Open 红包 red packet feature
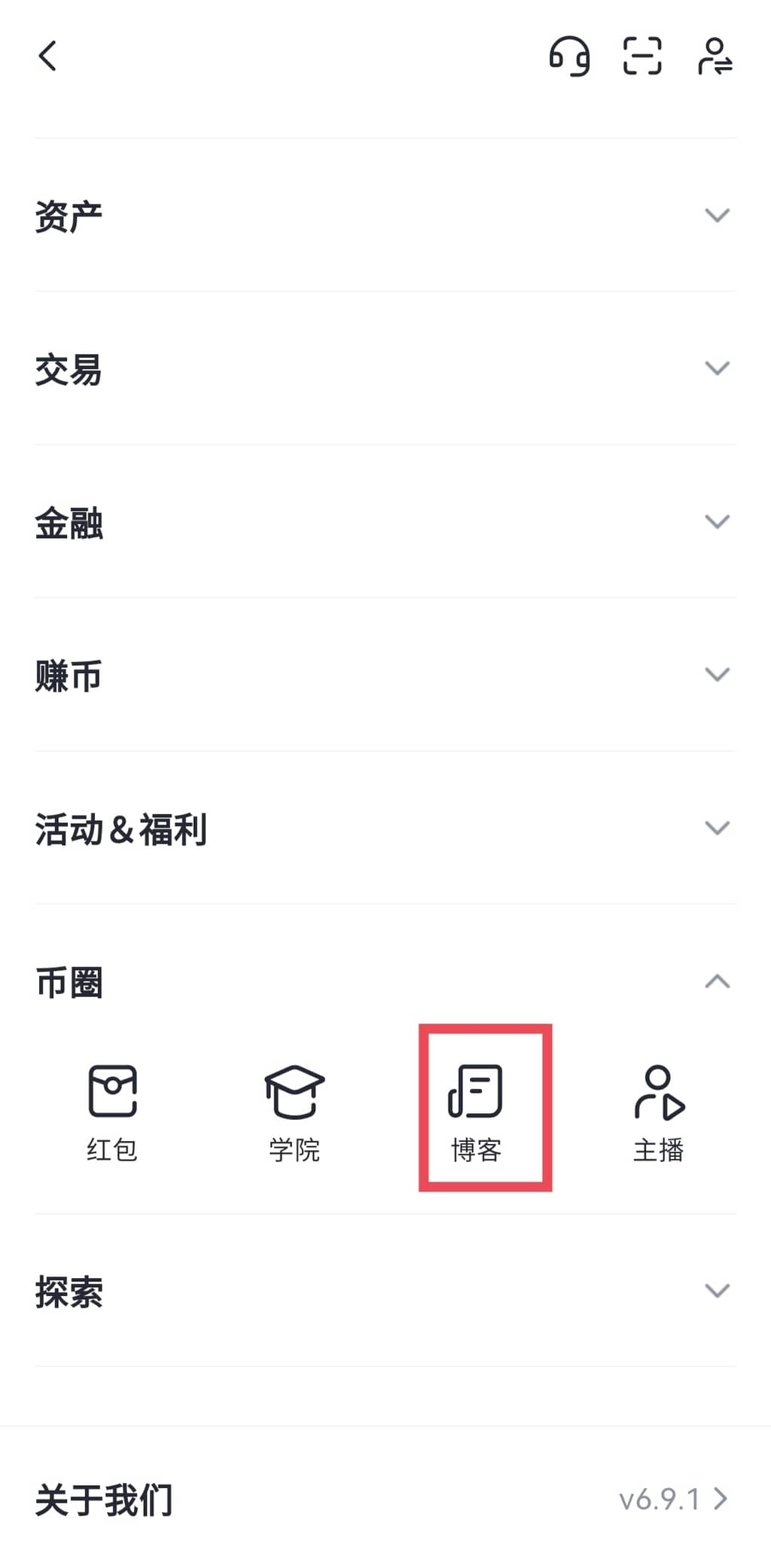Screen dimensions: 771x1568 pyautogui.click(x=112, y=1111)
